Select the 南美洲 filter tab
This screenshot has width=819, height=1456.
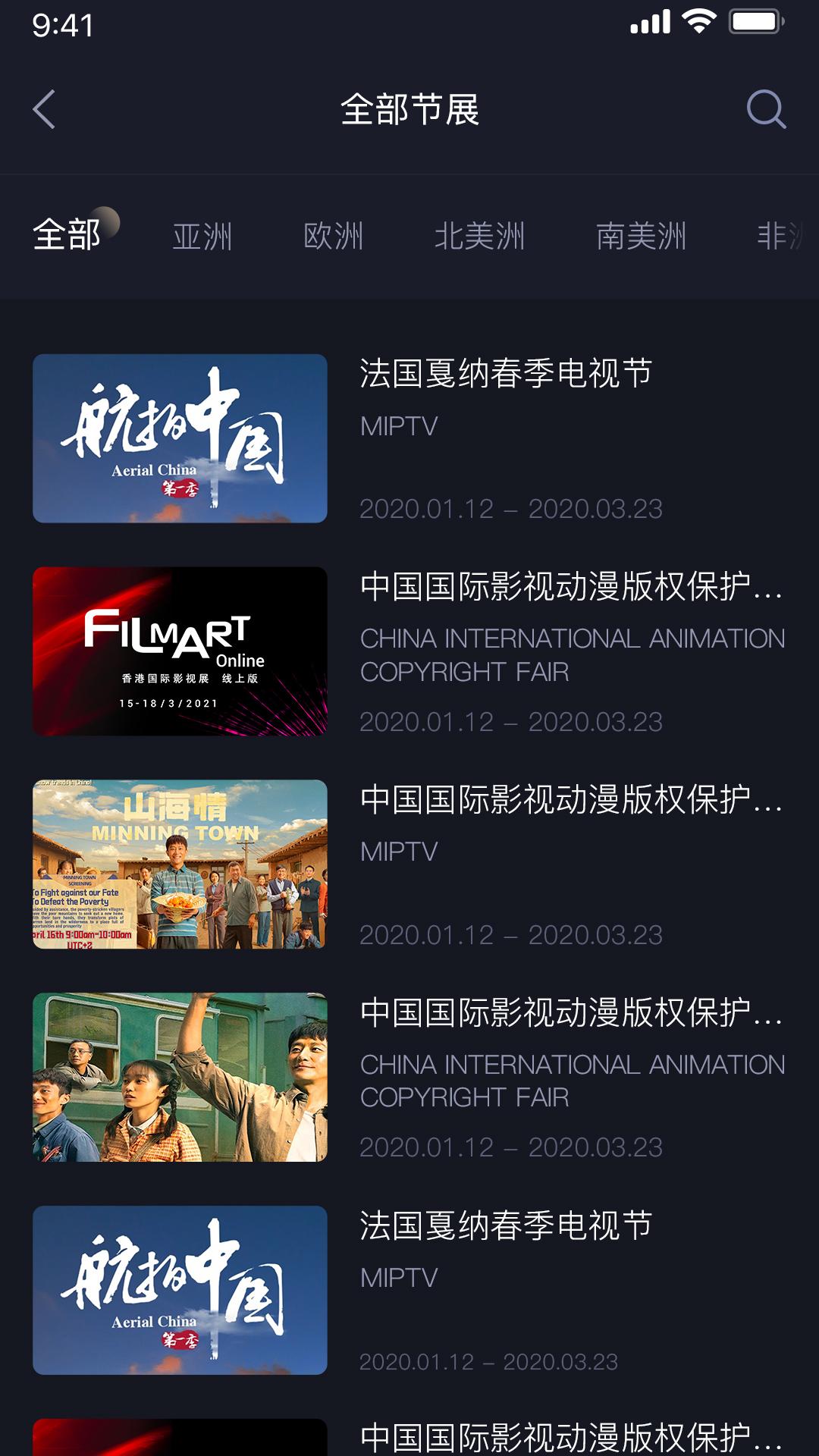642,237
